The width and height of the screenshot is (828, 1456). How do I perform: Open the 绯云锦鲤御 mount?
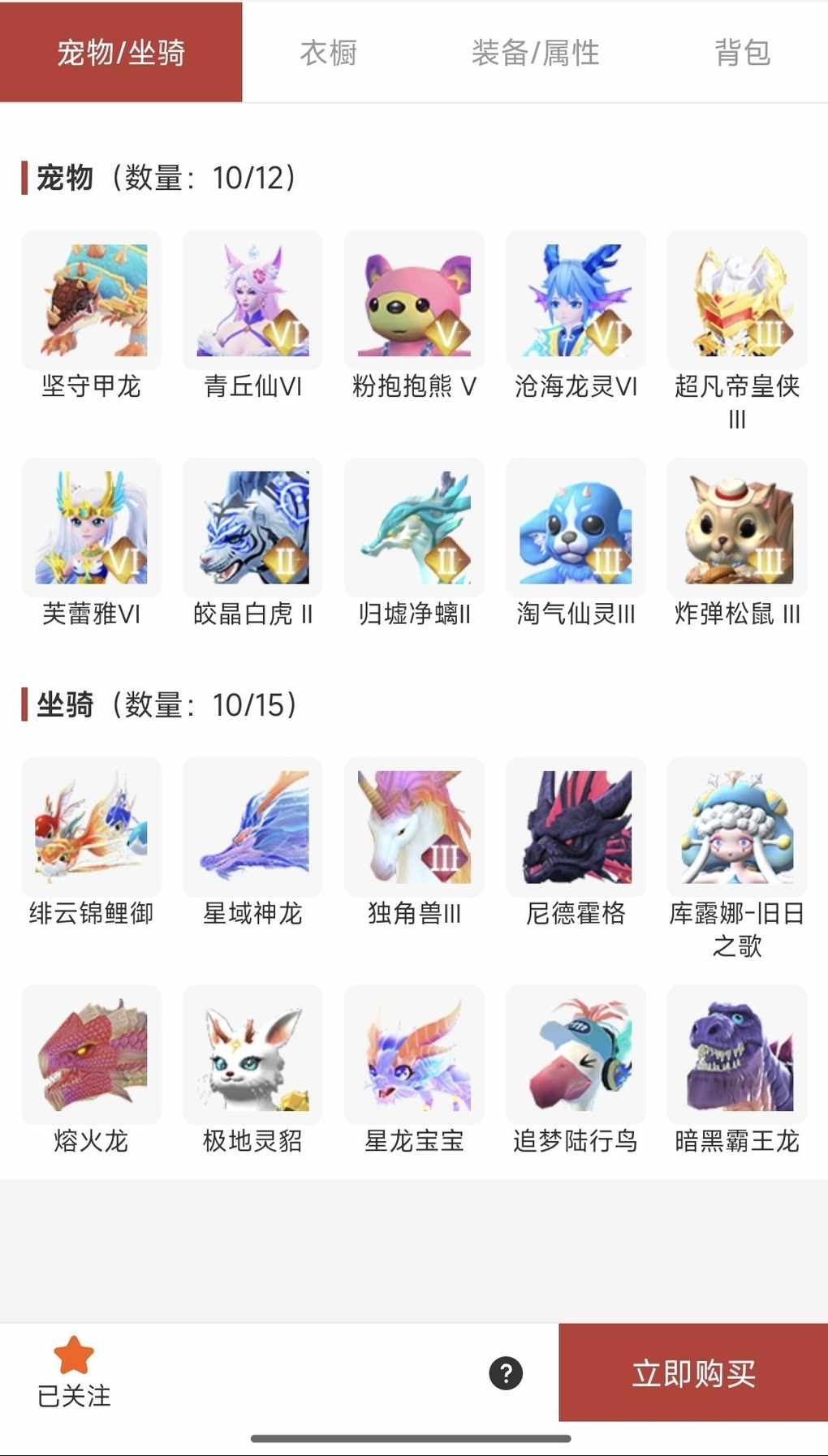pyautogui.click(x=92, y=828)
